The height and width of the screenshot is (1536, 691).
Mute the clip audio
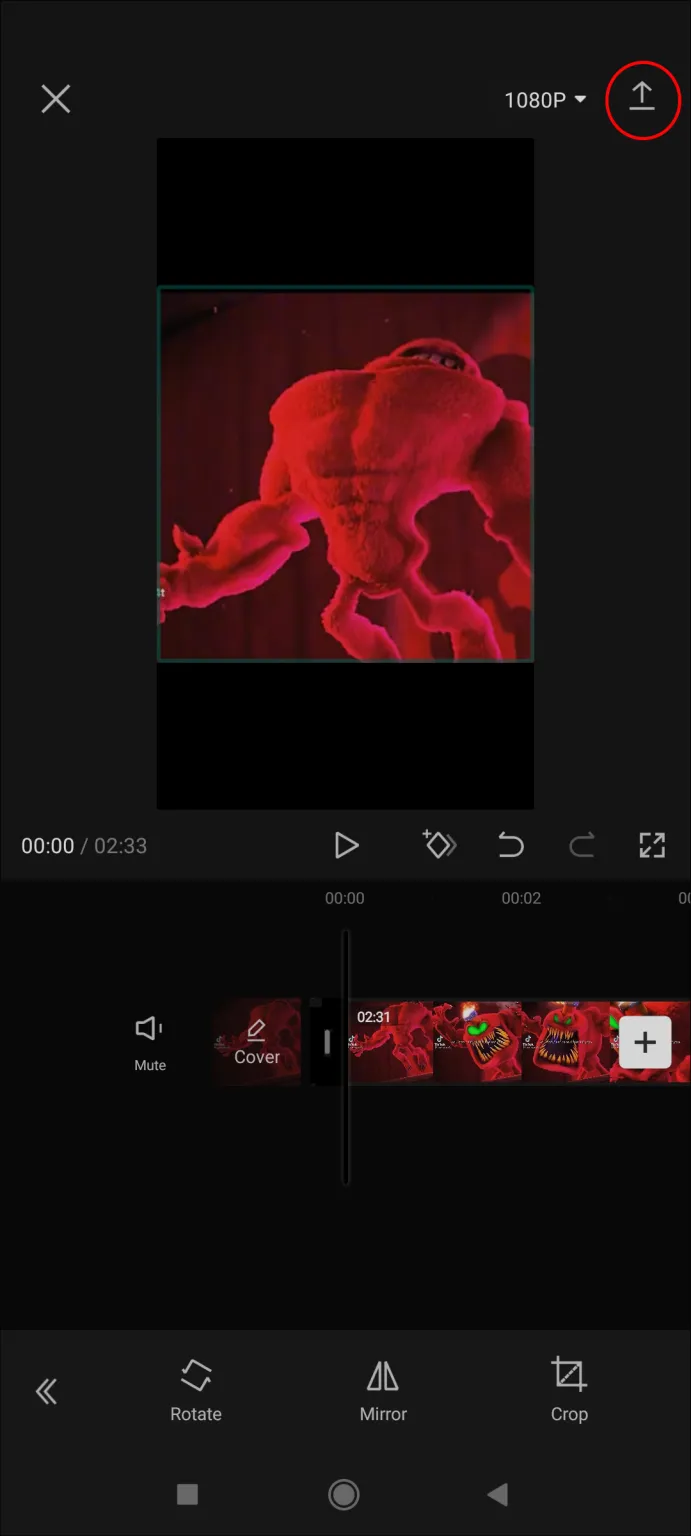(x=150, y=1040)
